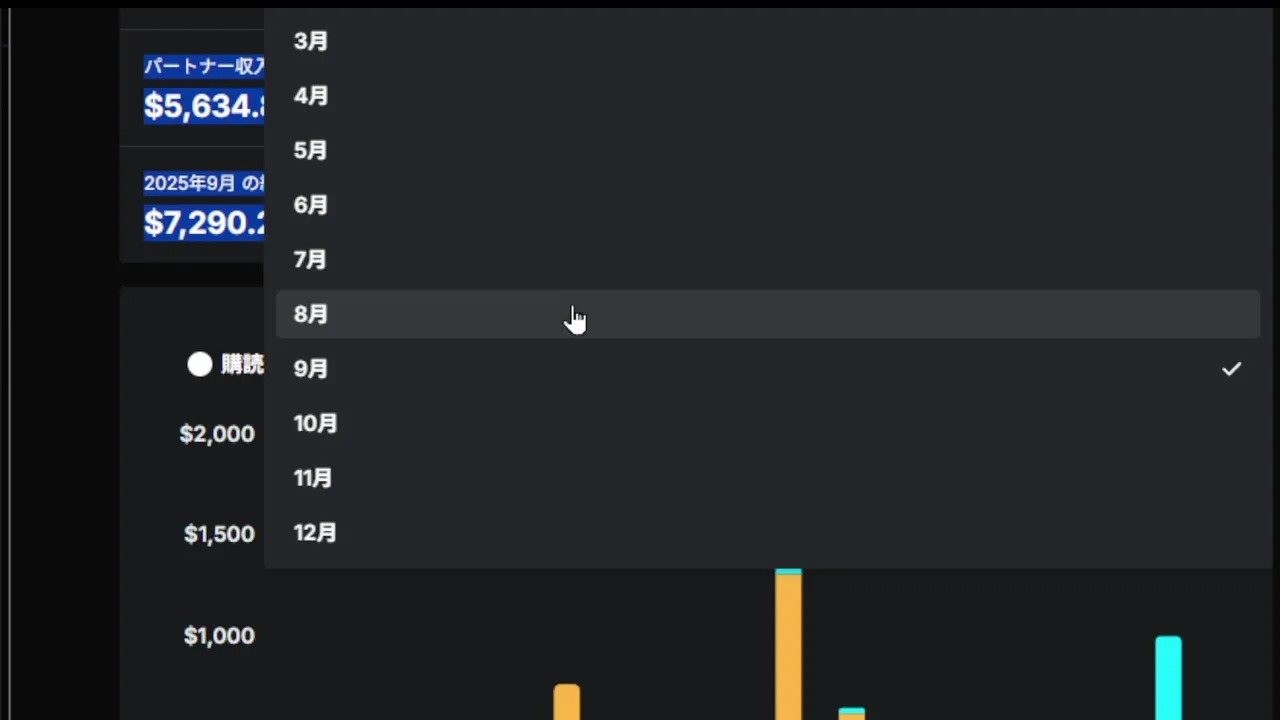Choose 4月 in the month list
This screenshot has width=1280, height=720.
tap(311, 96)
